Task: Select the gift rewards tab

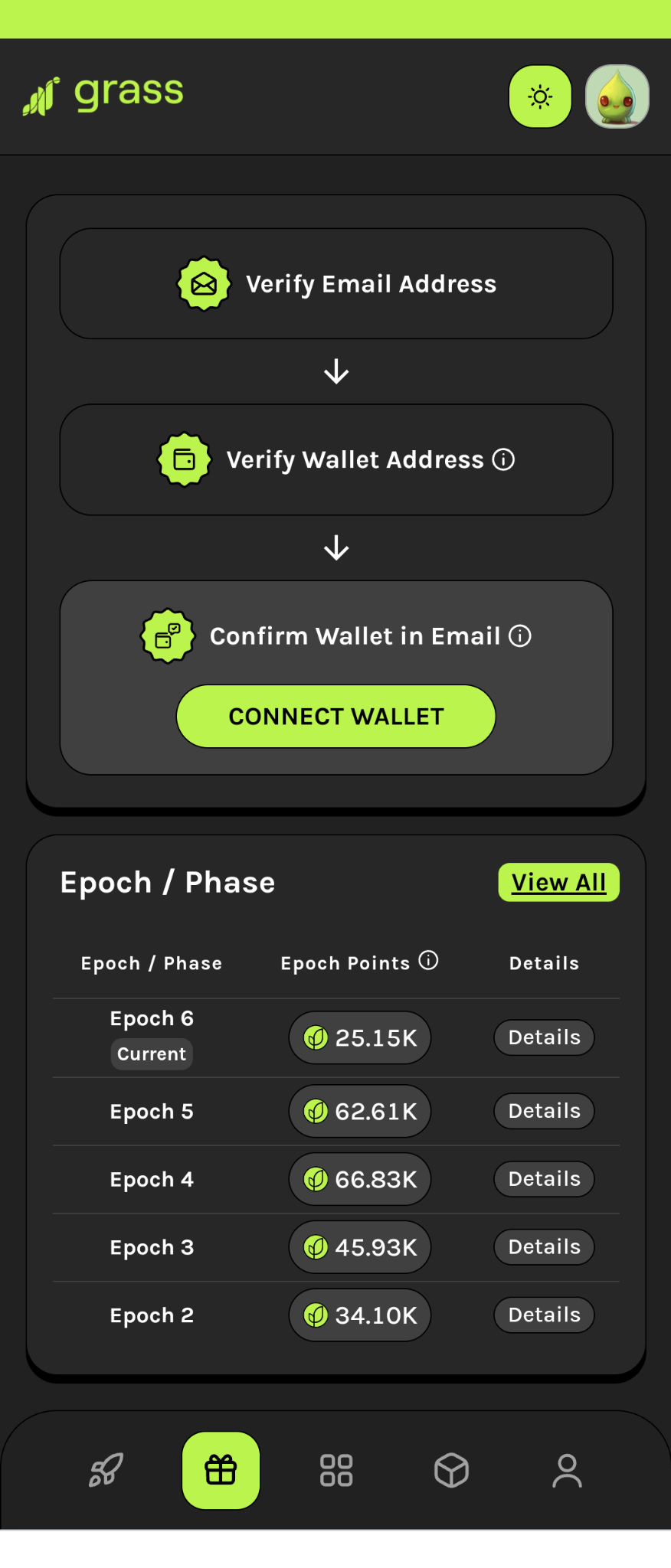Action: pyautogui.click(x=221, y=1470)
